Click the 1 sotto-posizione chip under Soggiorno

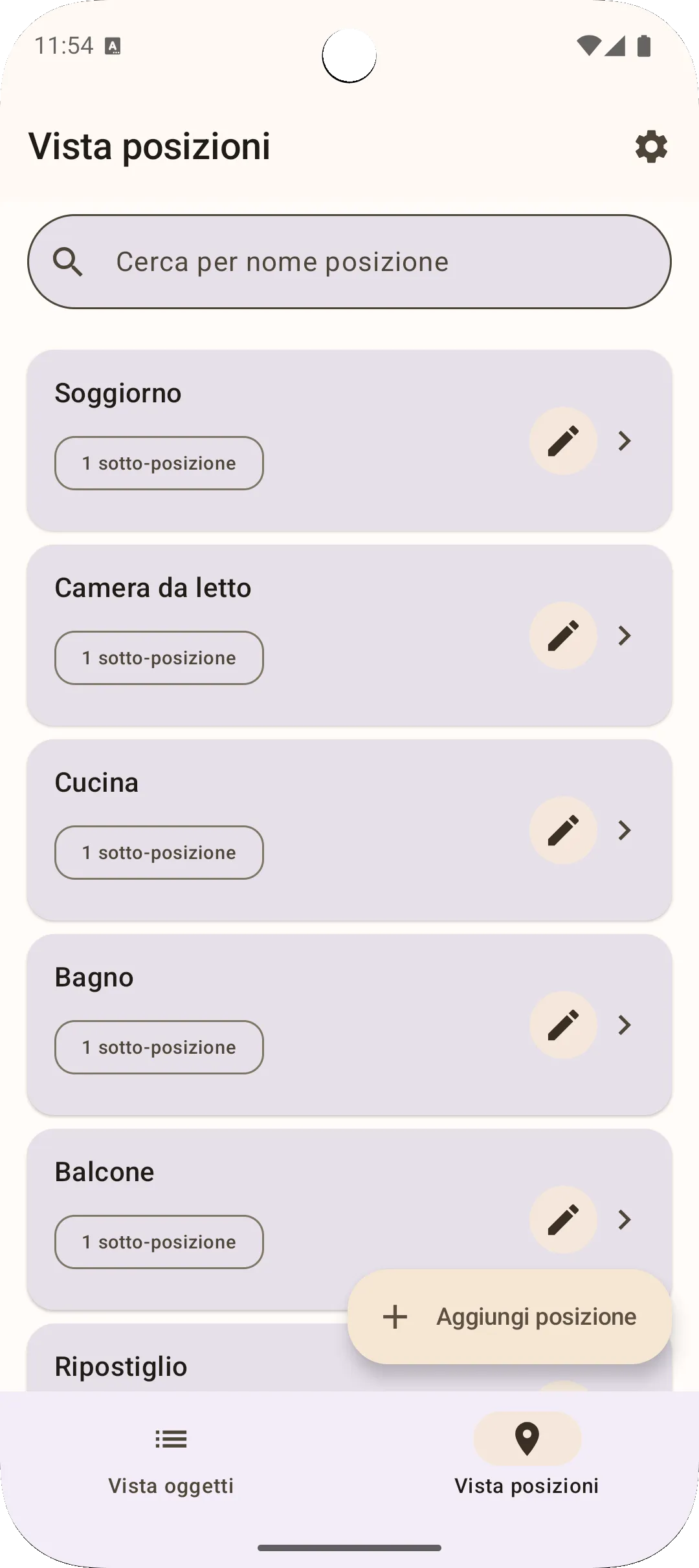[x=159, y=463]
